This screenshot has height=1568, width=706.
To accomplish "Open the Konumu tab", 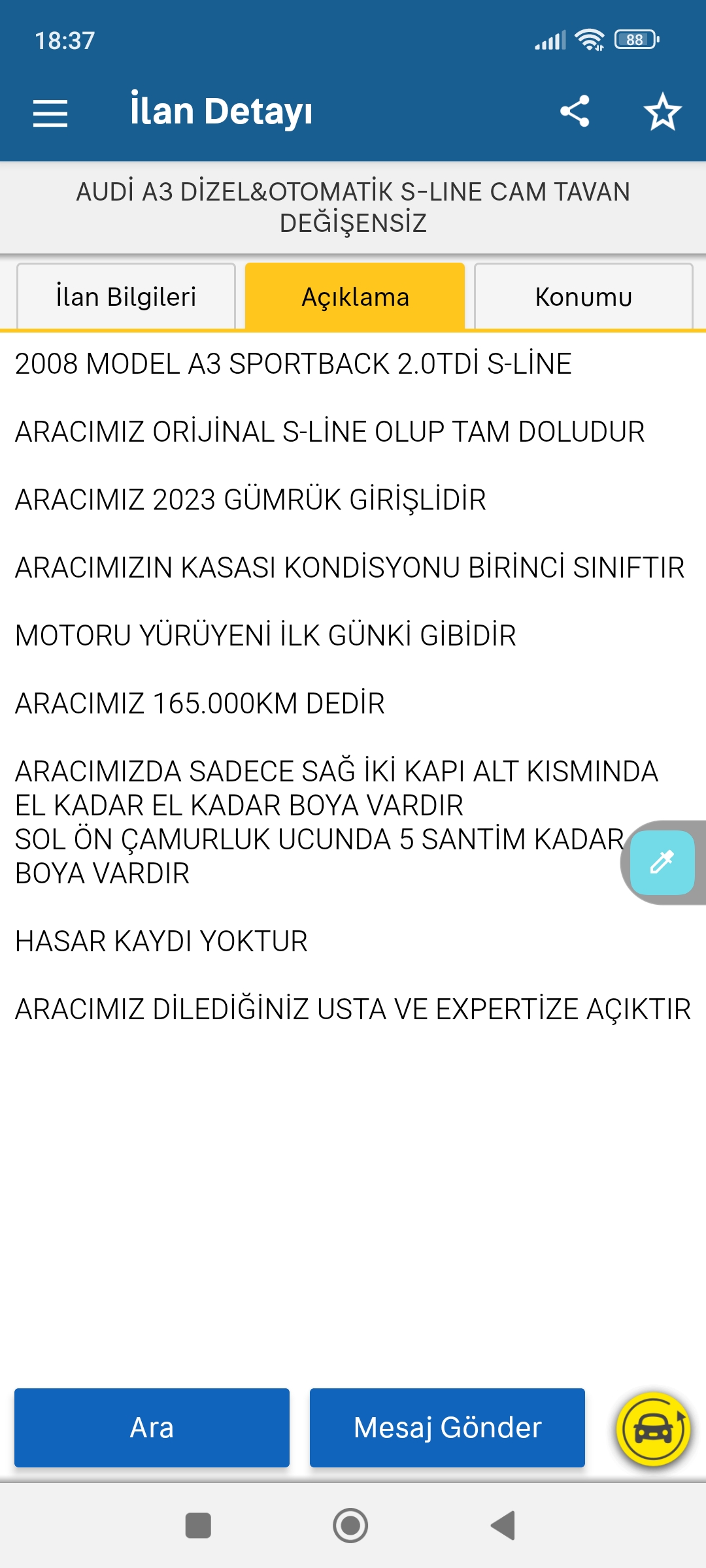I will pyautogui.click(x=583, y=297).
